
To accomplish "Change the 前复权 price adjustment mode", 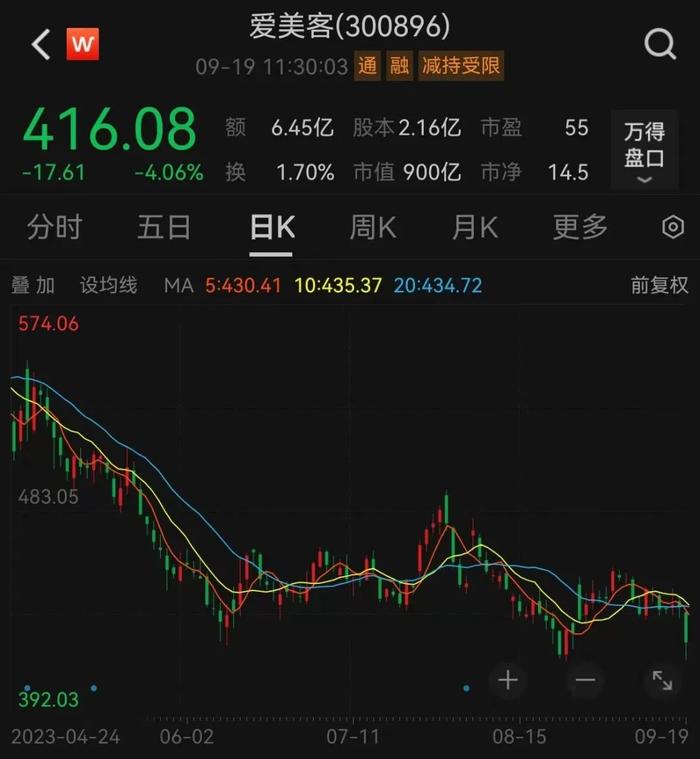I will point(659,285).
